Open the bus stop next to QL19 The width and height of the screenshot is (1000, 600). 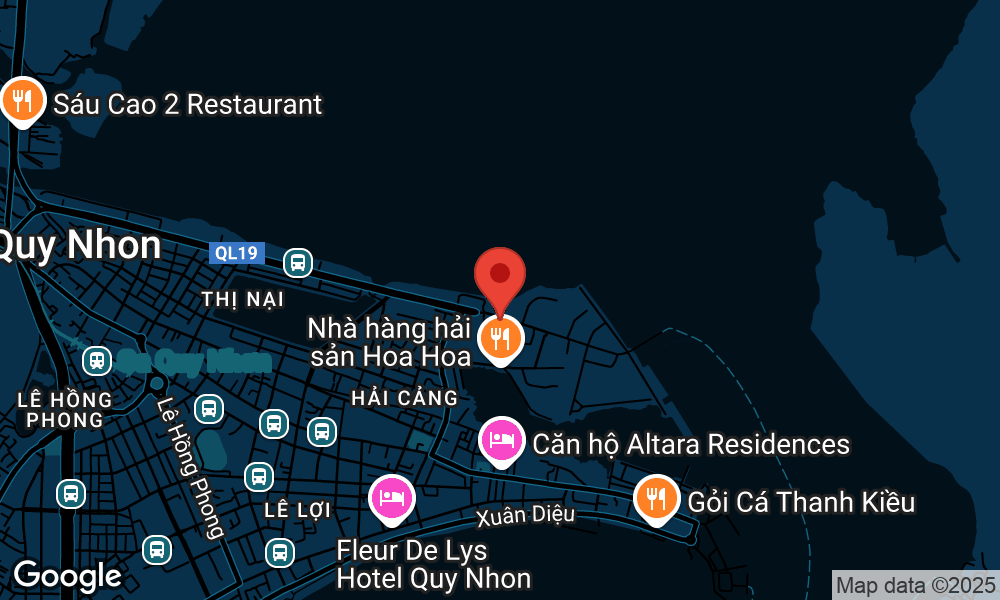click(x=297, y=263)
